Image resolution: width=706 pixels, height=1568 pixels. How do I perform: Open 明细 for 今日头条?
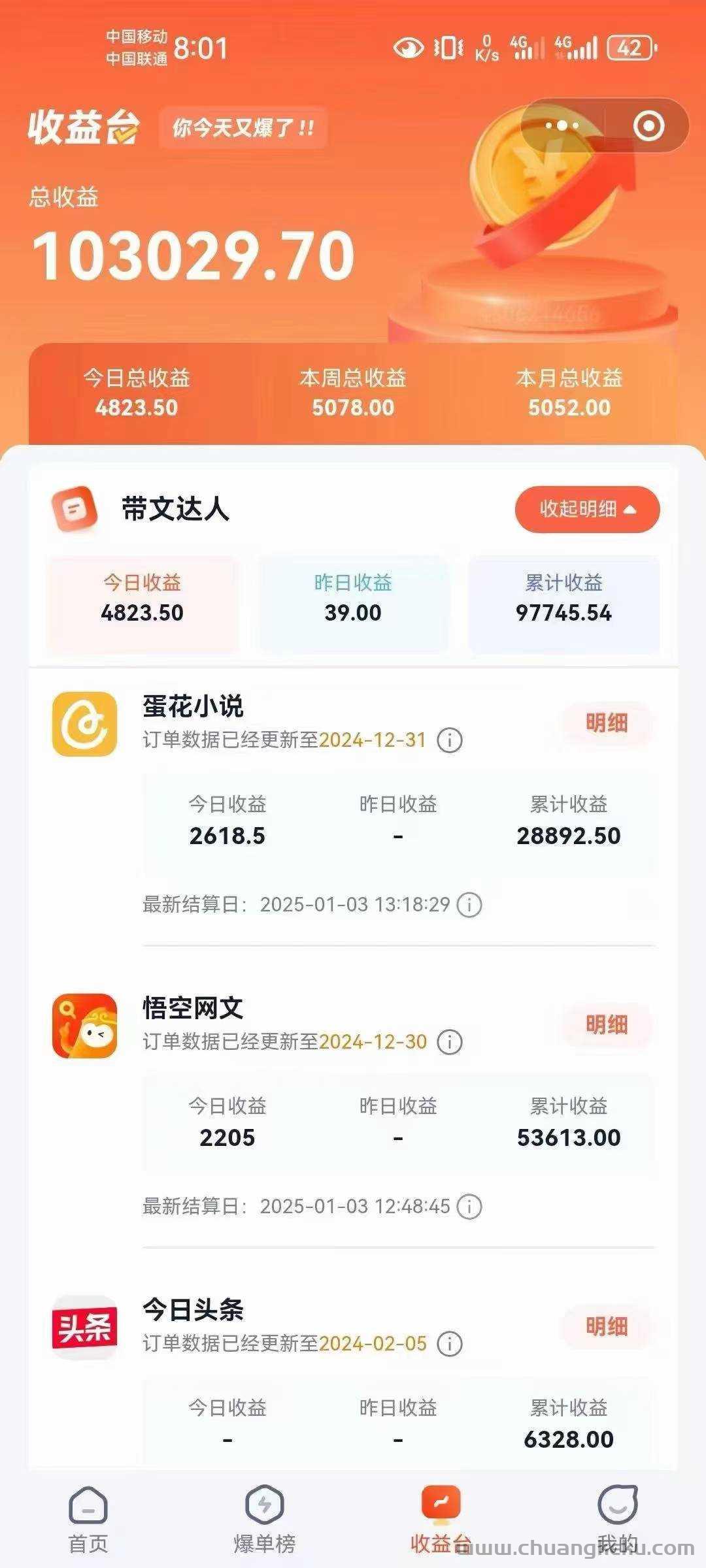pyautogui.click(x=607, y=1327)
